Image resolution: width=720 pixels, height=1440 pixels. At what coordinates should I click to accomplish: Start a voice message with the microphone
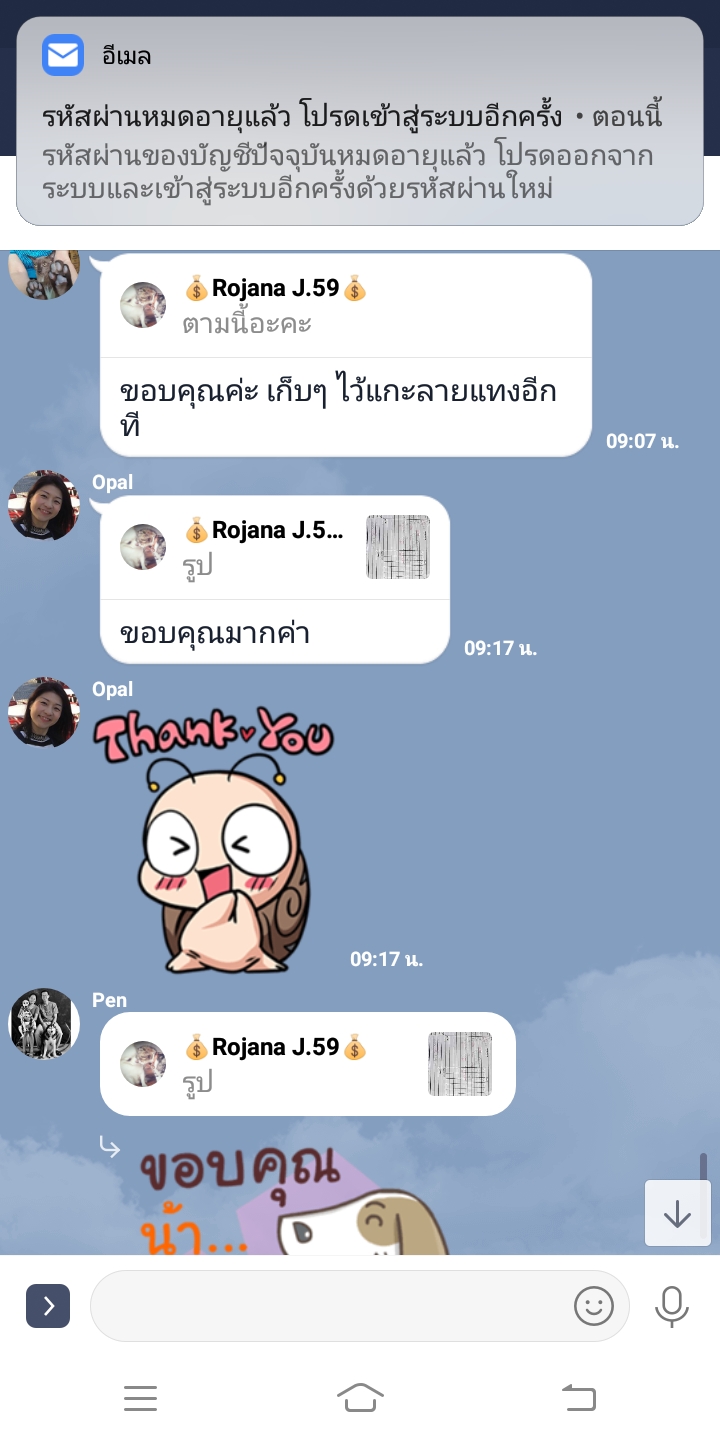click(671, 1306)
